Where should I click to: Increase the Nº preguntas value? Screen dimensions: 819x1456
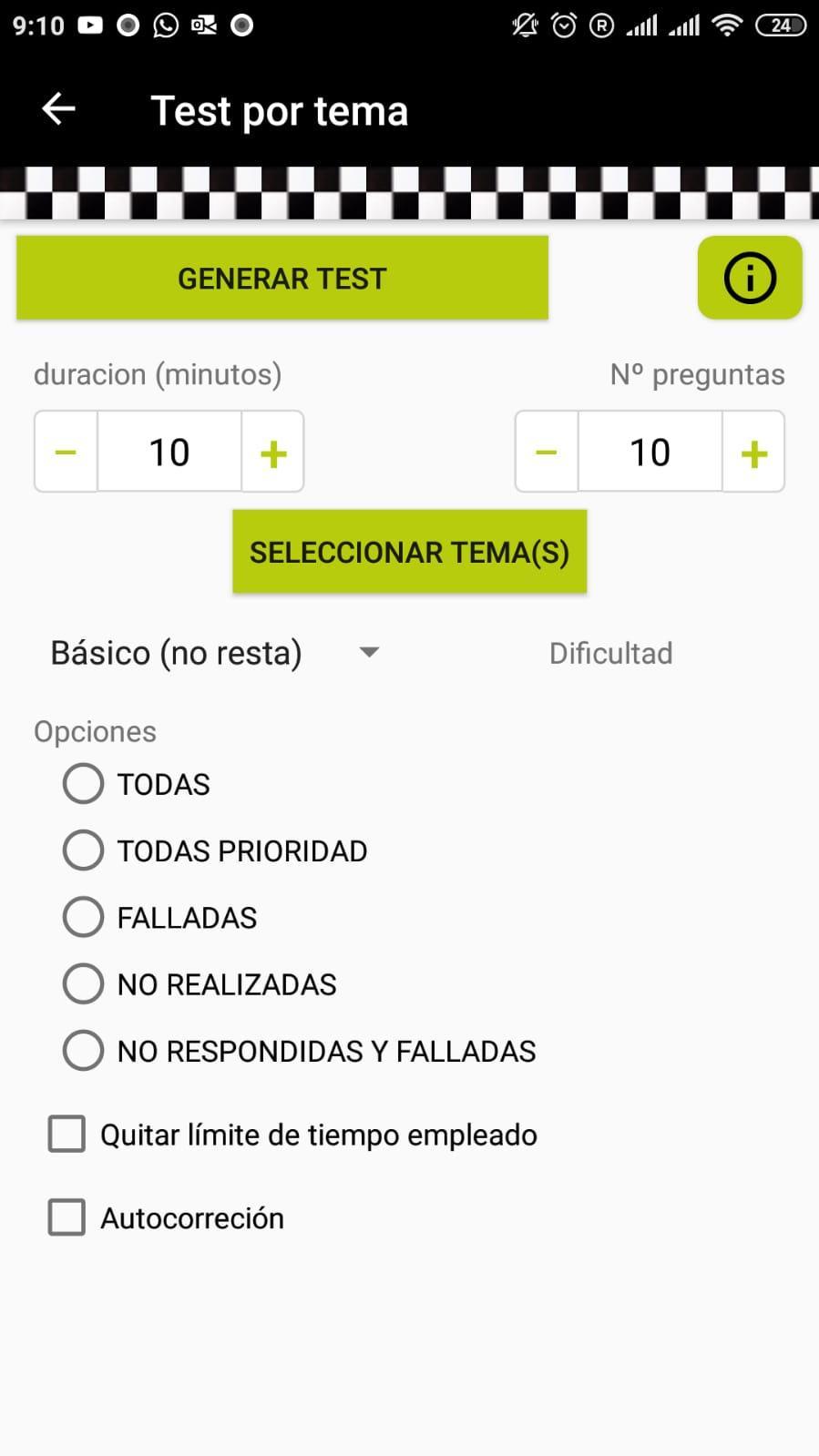pyautogui.click(x=753, y=452)
